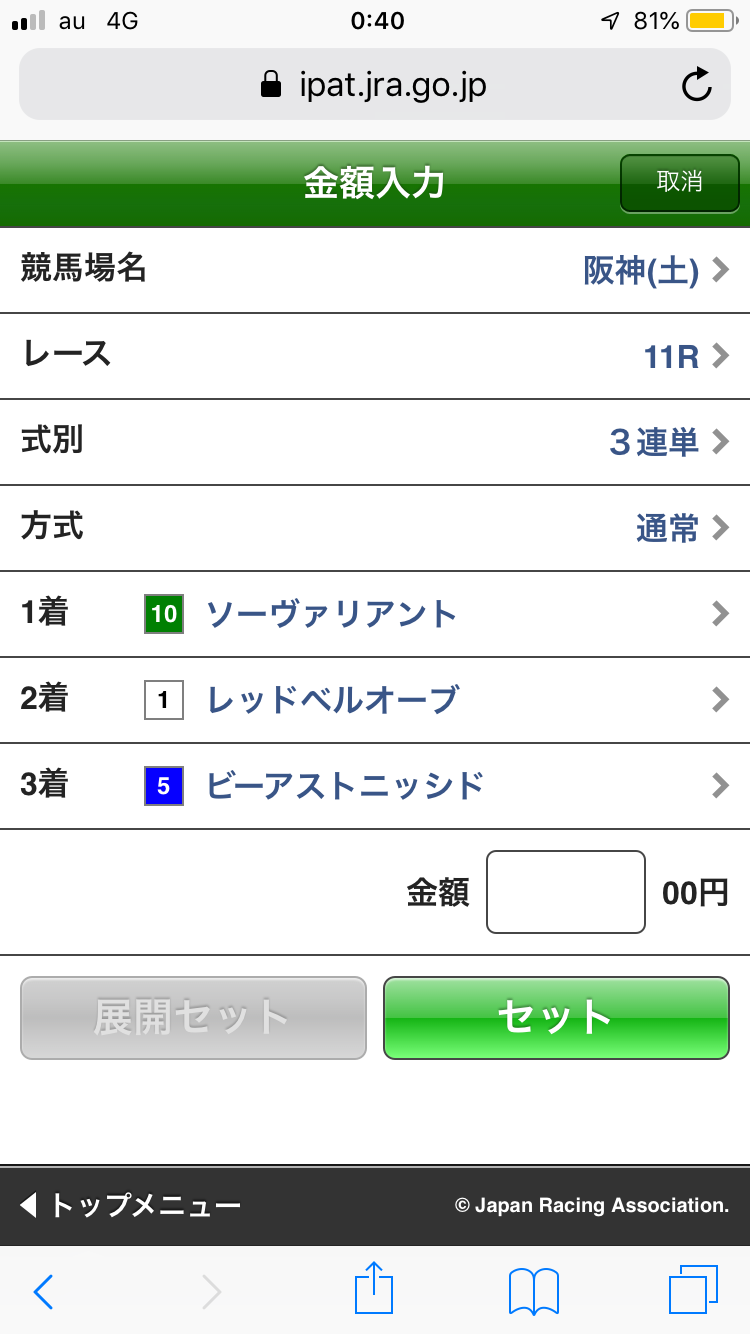Open Safari bookmarks
Viewport: 750px width, 1334px height.
coord(533,1292)
